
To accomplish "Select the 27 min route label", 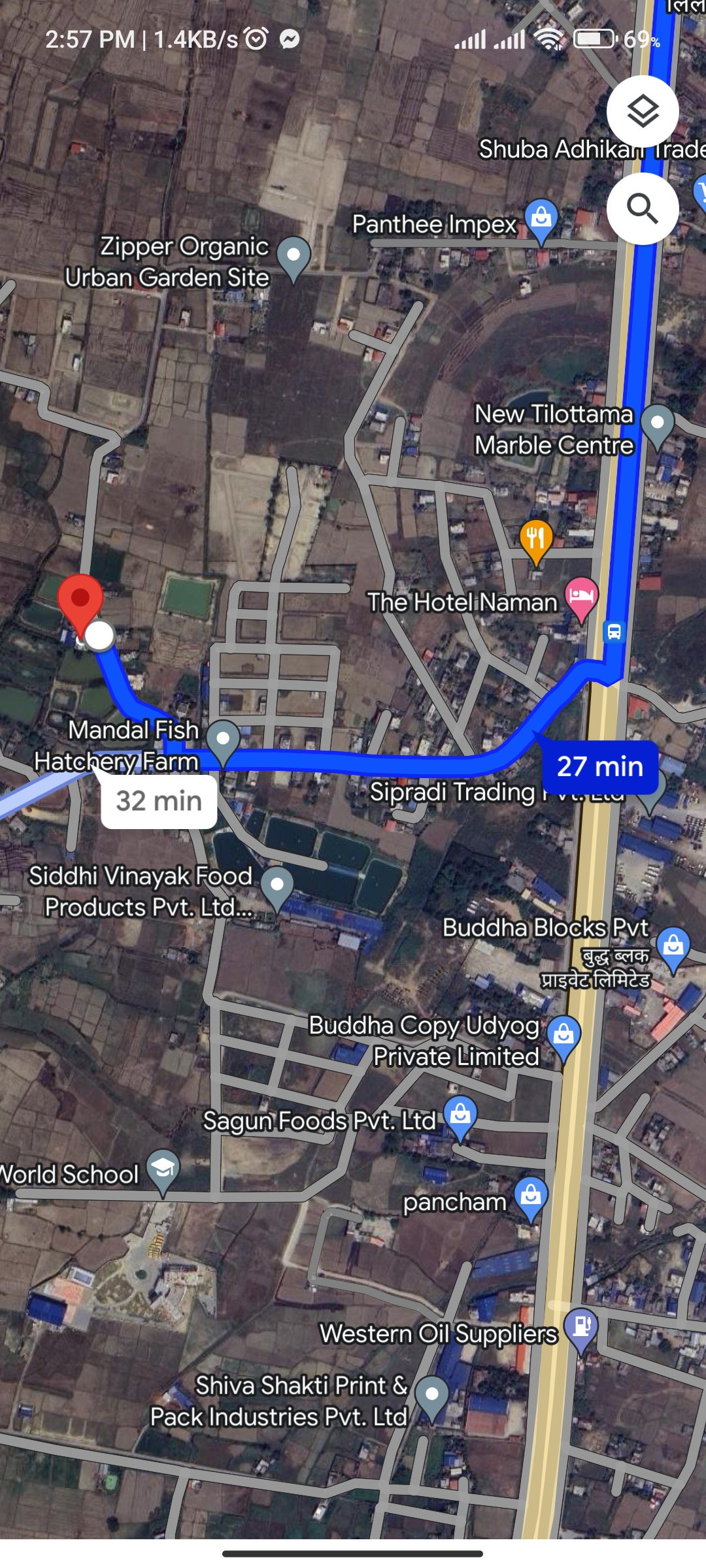I will [599, 766].
